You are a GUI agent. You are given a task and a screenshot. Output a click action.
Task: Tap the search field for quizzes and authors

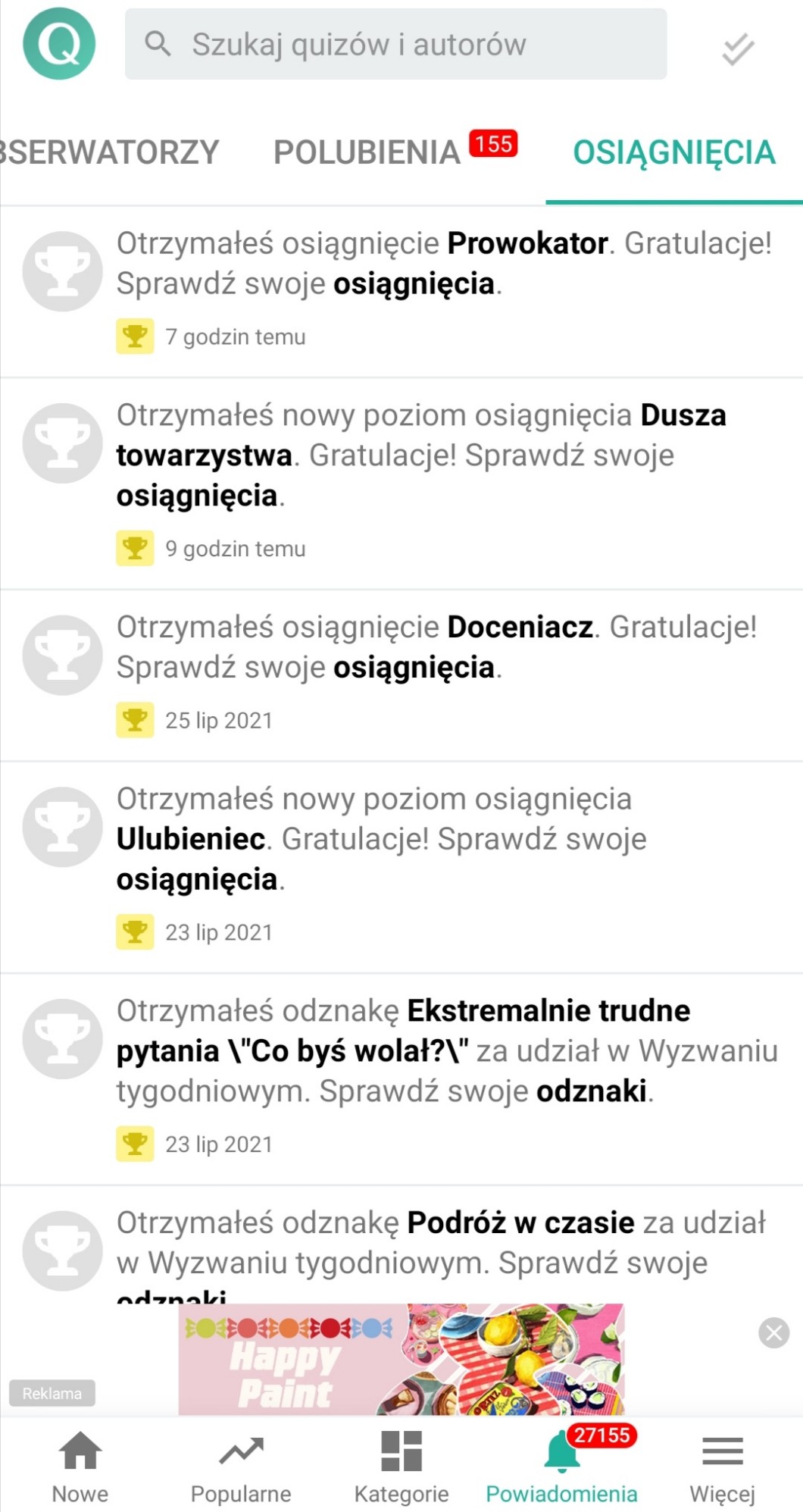[x=395, y=44]
